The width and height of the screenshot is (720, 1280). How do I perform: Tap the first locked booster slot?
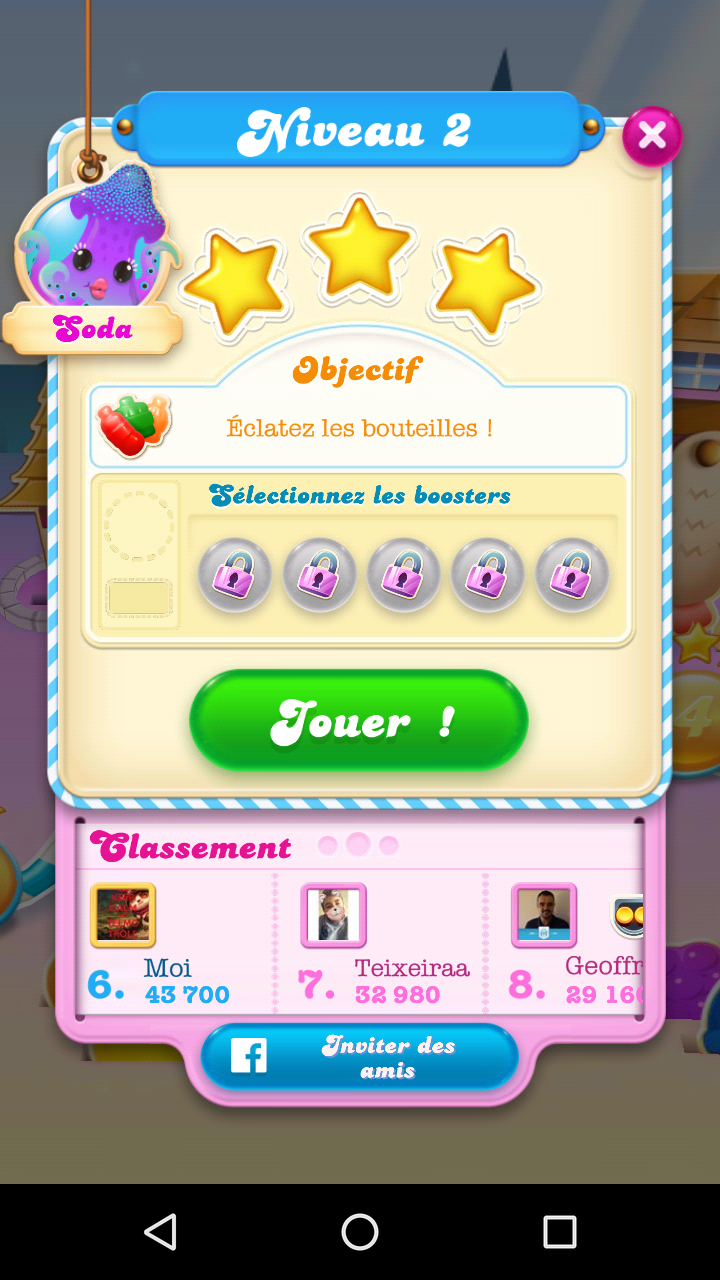[x=234, y=575]
